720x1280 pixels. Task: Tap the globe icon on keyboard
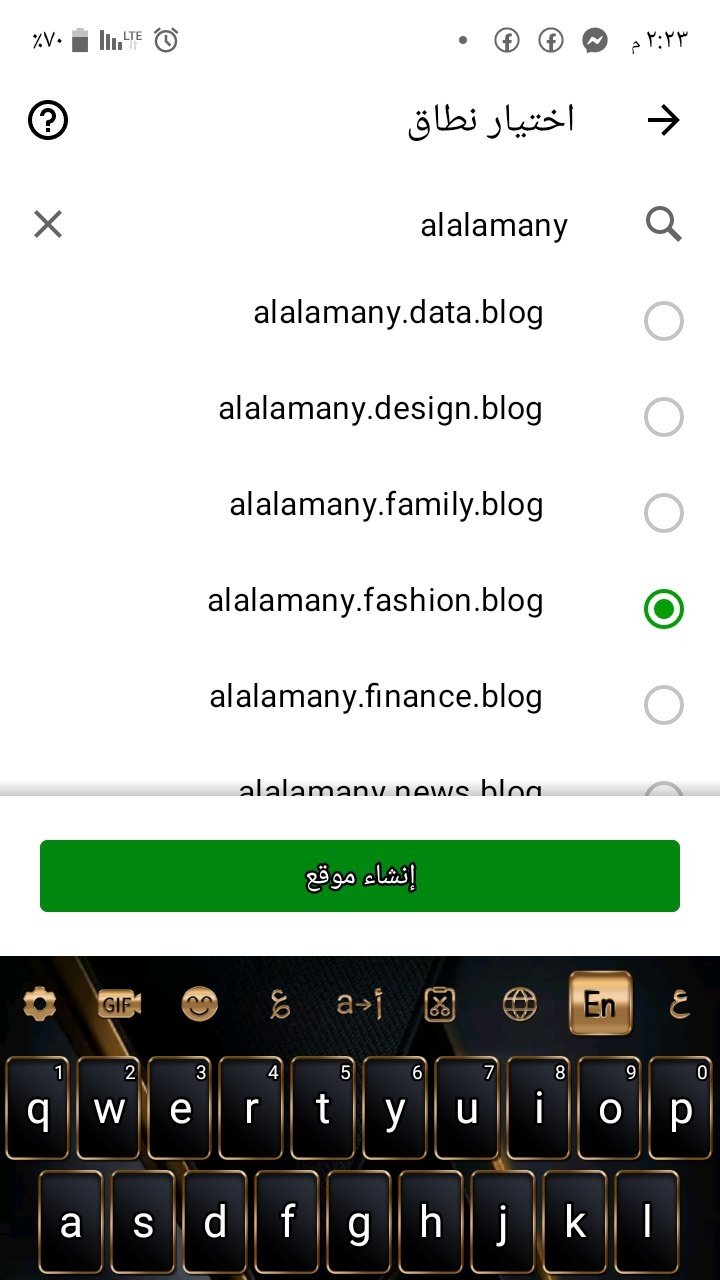point(520,1004)
